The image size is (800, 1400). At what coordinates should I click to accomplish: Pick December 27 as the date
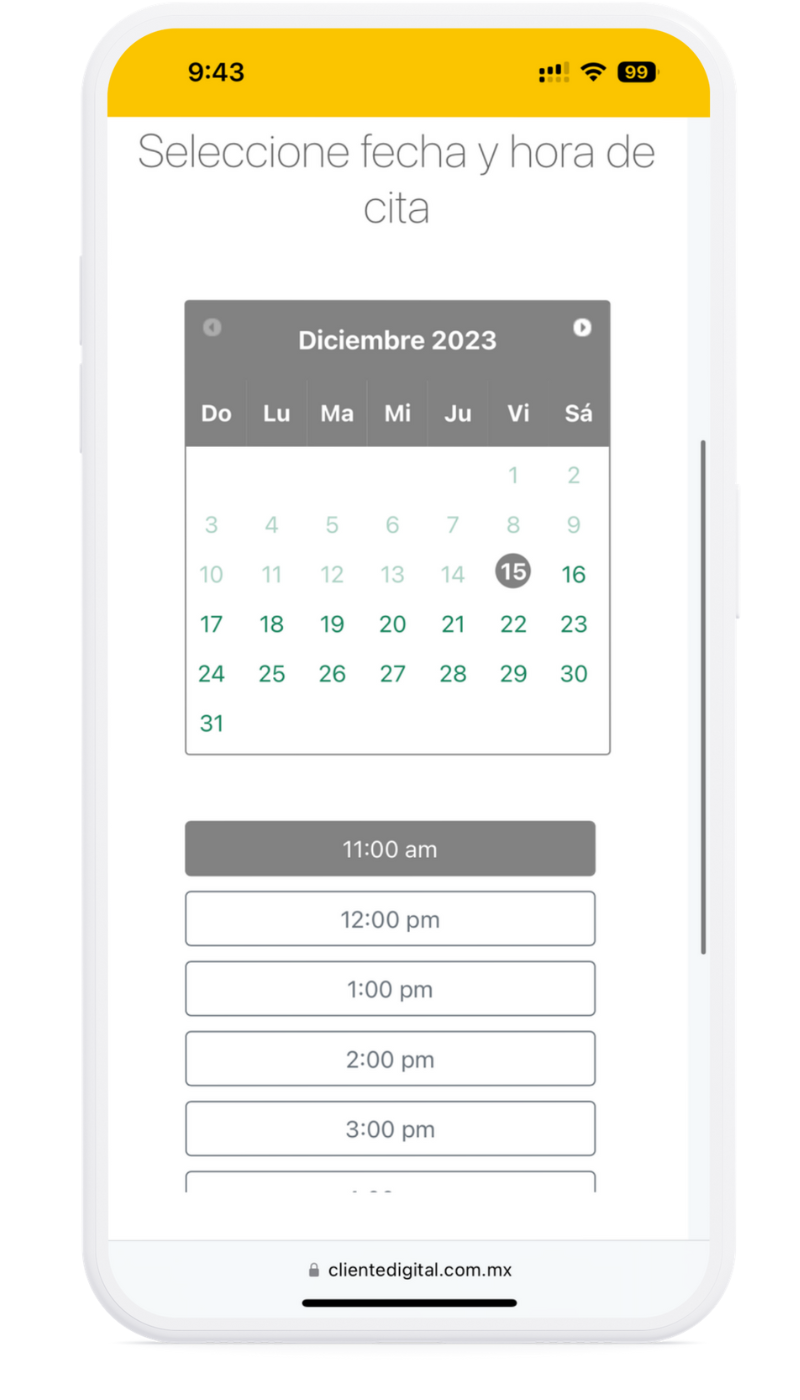(392, 674)
